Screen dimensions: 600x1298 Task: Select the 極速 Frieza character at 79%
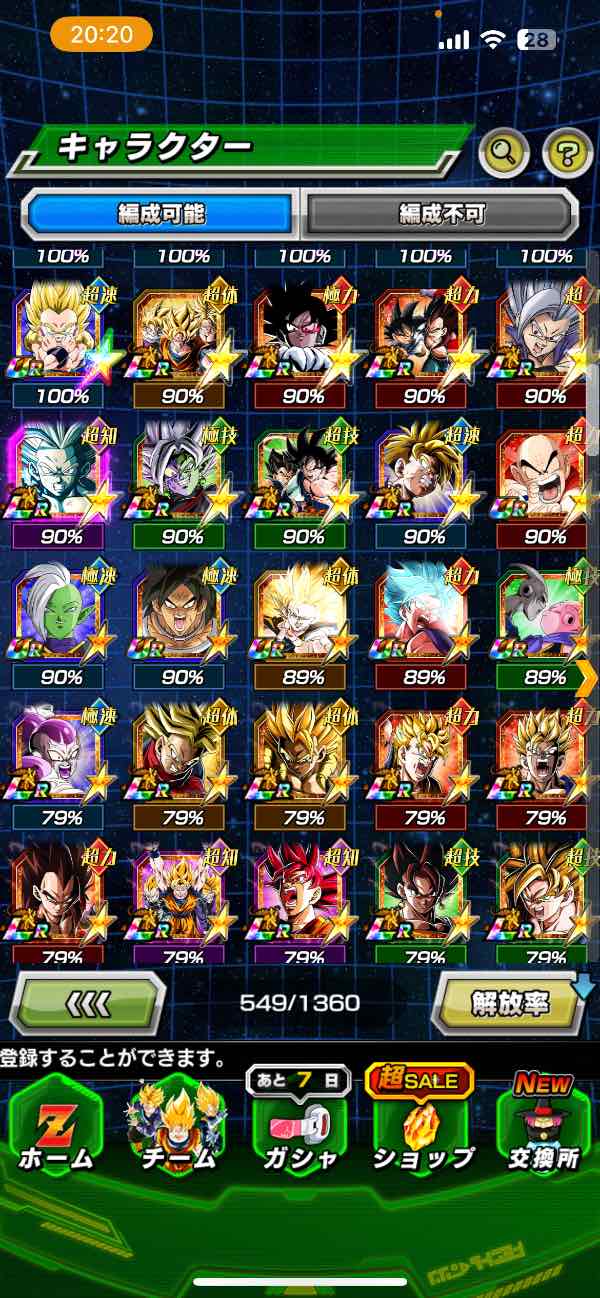(x=62, y=752)
